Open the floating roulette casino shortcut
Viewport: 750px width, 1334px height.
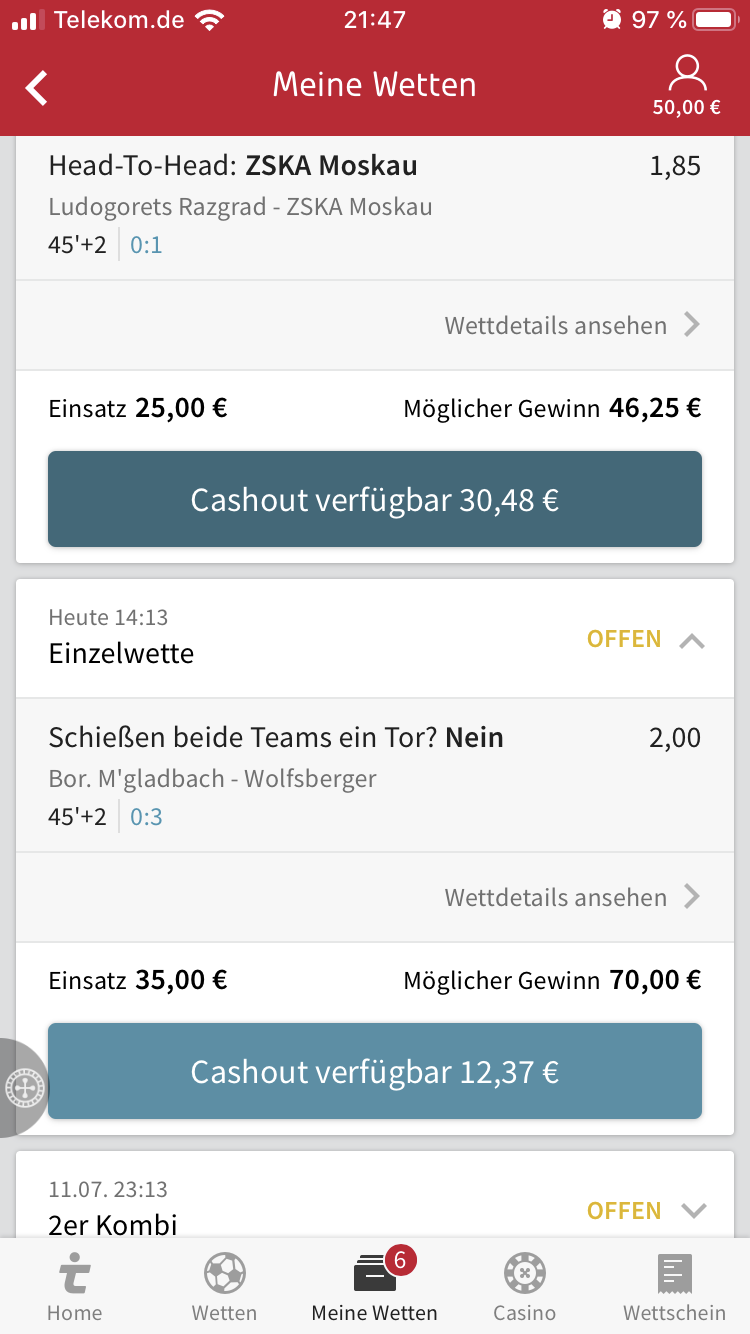[21, 1087]
